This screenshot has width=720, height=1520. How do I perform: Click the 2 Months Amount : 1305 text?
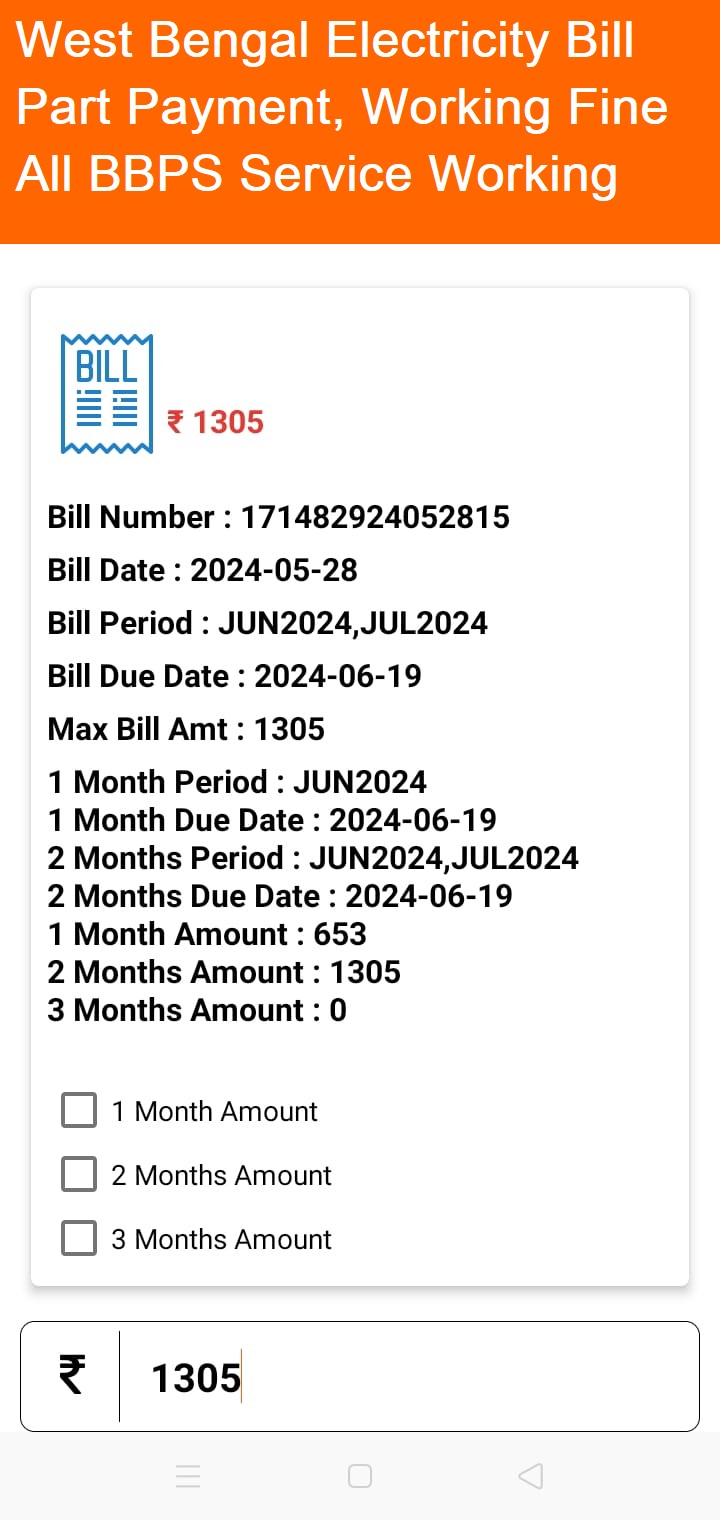click(x=224, y=971)
